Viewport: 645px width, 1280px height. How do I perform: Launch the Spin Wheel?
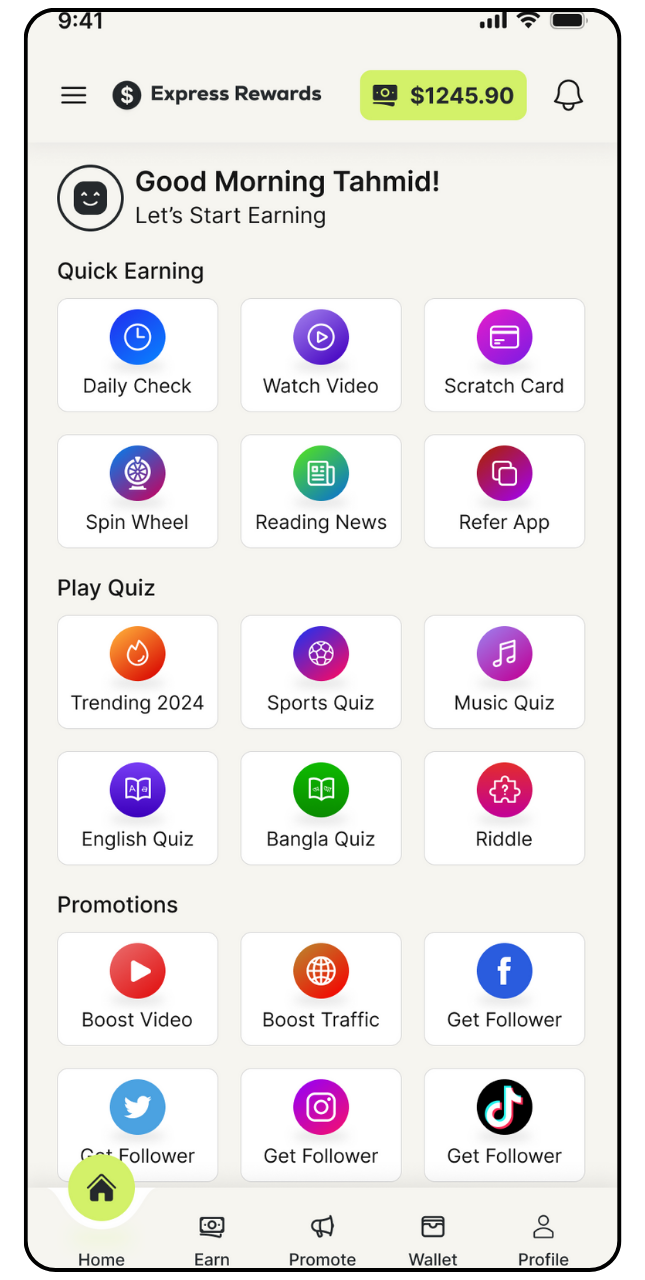tap(137, 491)
